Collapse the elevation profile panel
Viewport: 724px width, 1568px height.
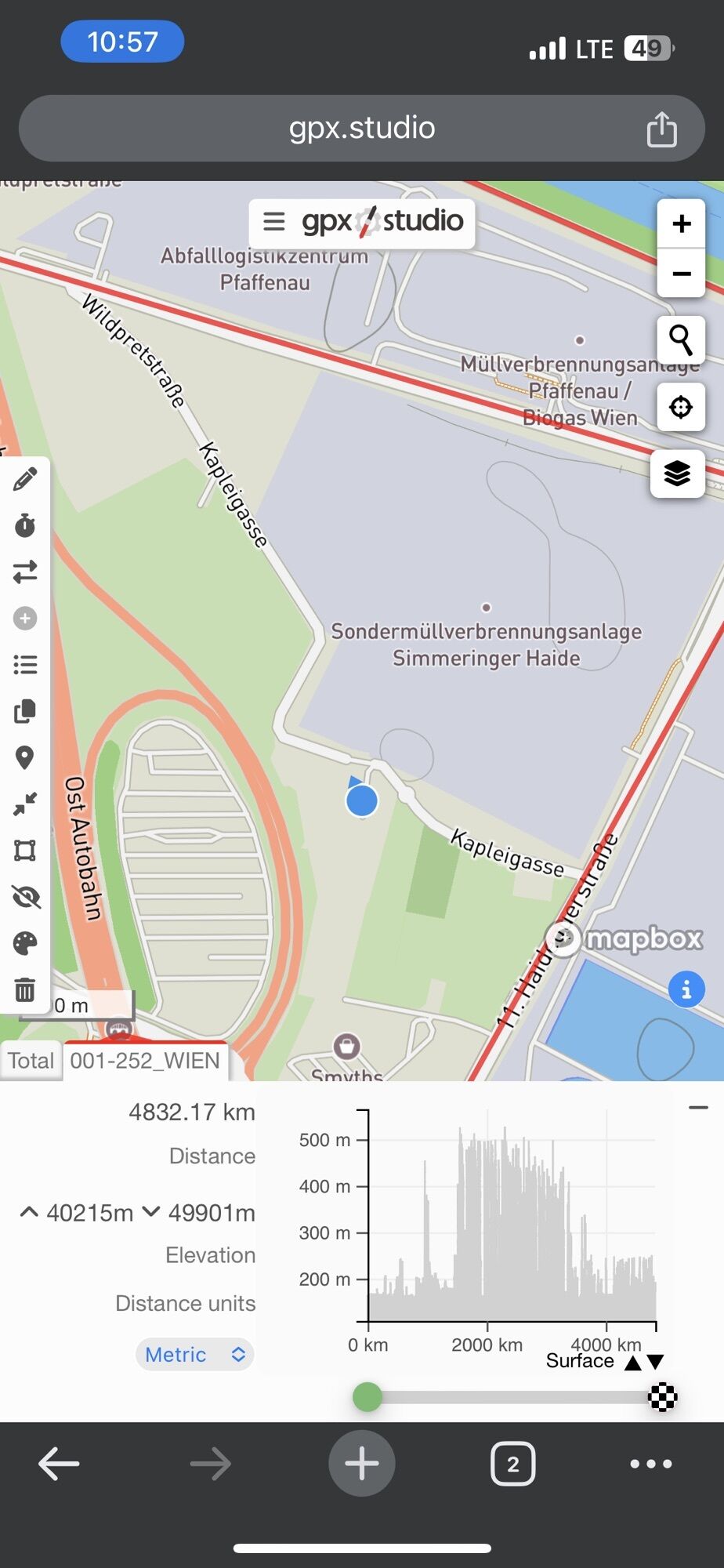pyautogui.click(x=698, y=1108)
